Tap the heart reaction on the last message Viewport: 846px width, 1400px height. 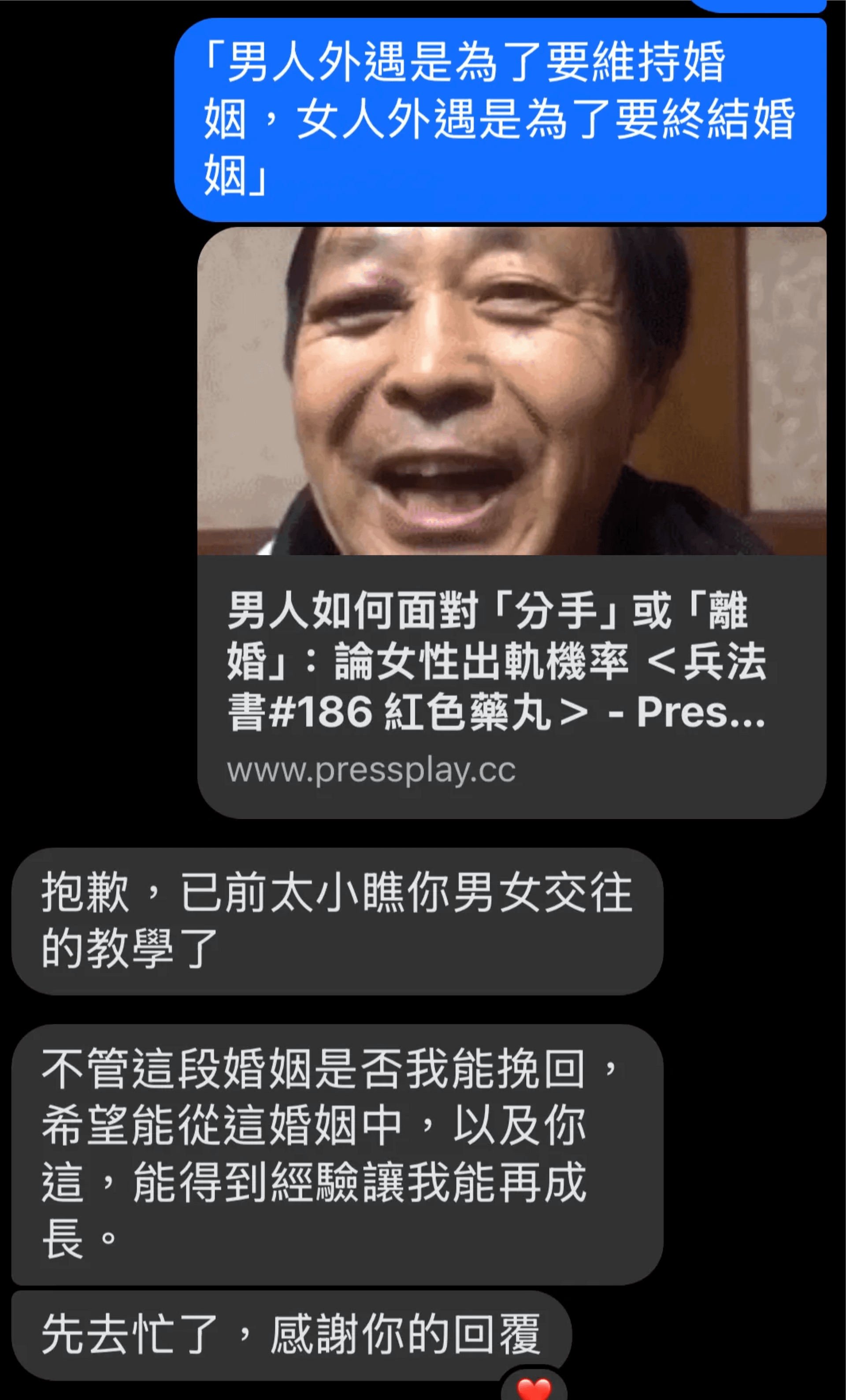534,1388
